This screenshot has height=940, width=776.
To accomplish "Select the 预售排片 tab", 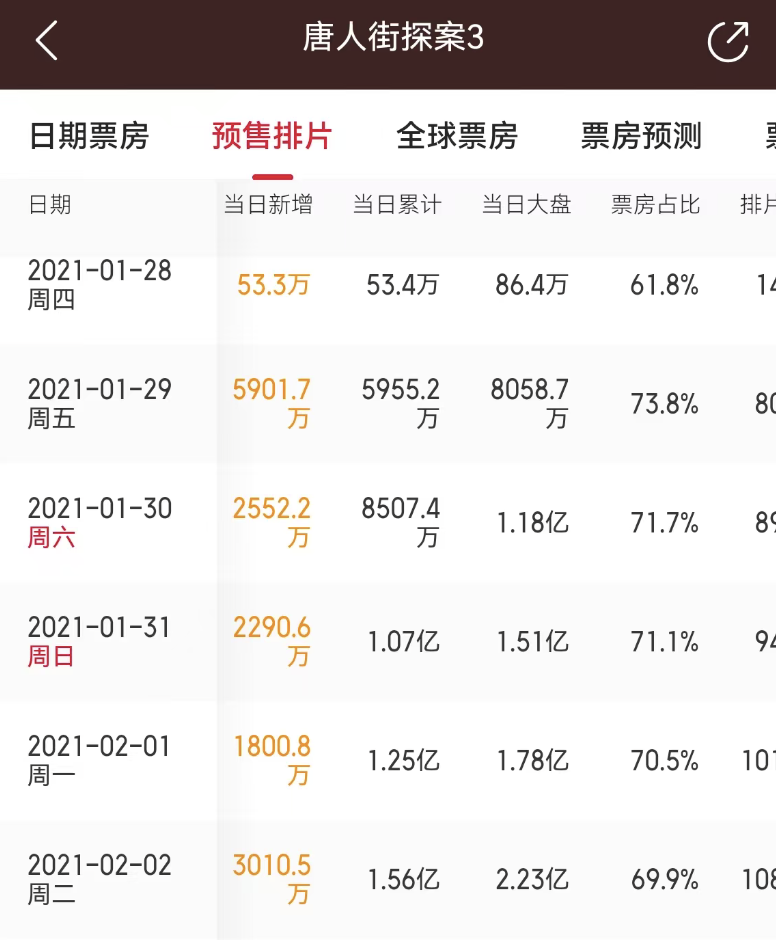I will [x=272, y=136].
